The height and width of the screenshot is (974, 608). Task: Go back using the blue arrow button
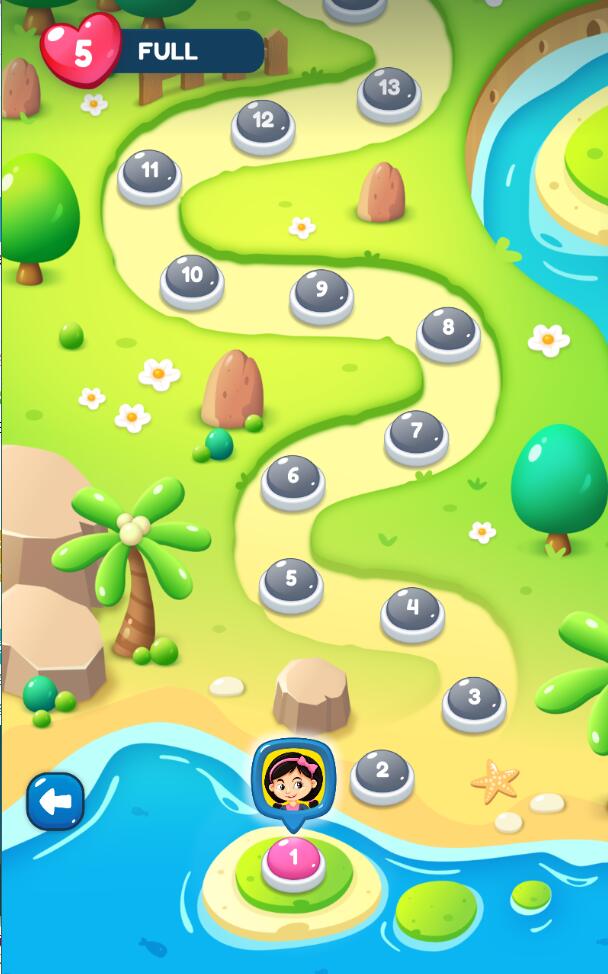click(x=55, y=801)
